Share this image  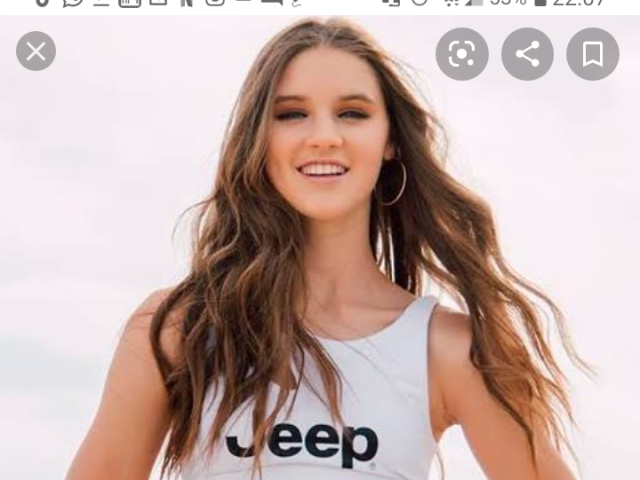click(x=527, y=54)
